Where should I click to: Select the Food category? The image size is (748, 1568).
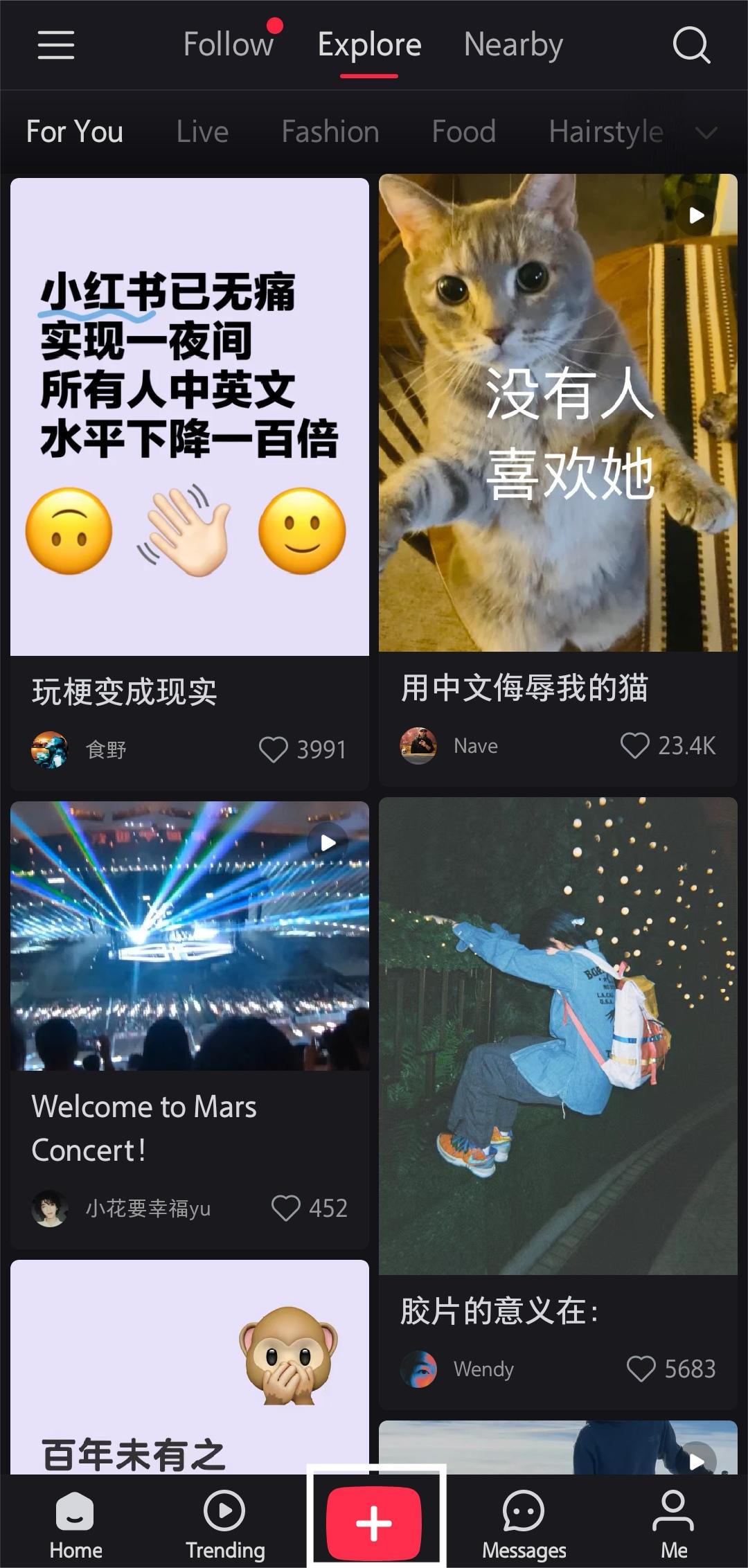[x=462, y=132]
